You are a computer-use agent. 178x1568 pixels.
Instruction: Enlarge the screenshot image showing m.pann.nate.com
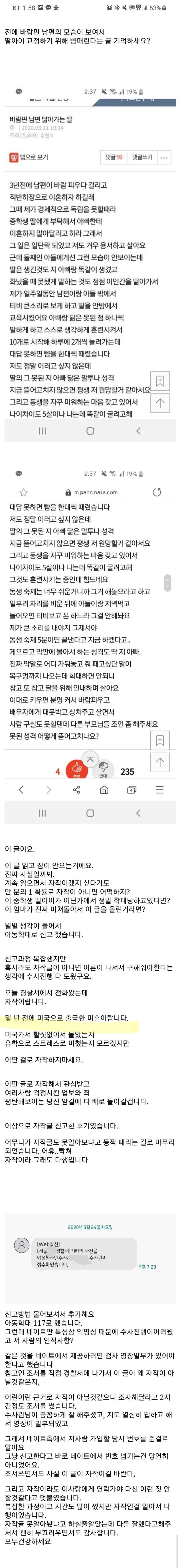[89, 639]
